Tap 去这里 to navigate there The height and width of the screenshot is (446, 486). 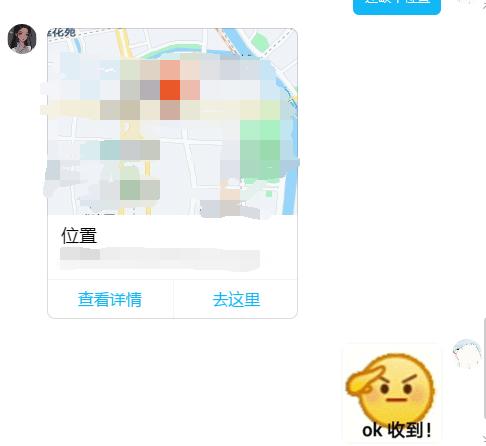pyautogui.click(x=236, y=299)
